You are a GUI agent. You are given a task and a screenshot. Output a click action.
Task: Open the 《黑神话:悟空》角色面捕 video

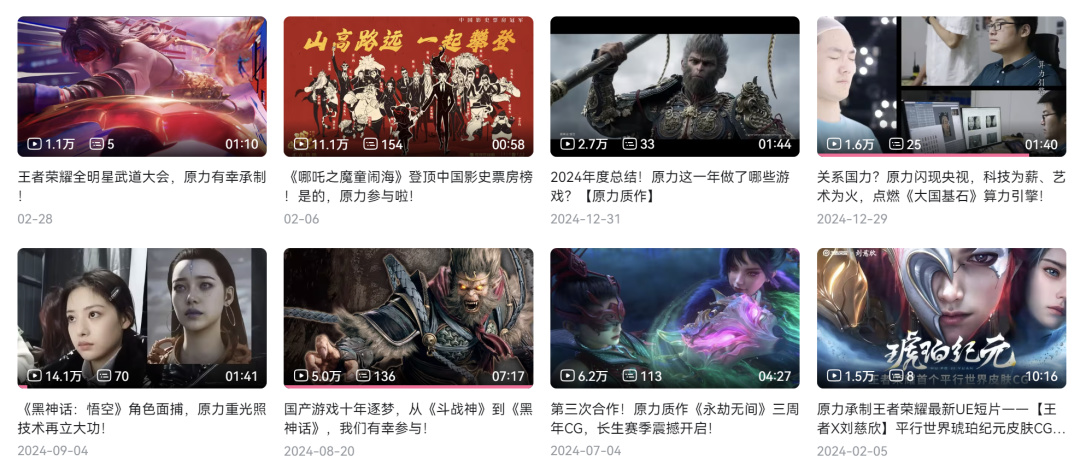[142, 317]
